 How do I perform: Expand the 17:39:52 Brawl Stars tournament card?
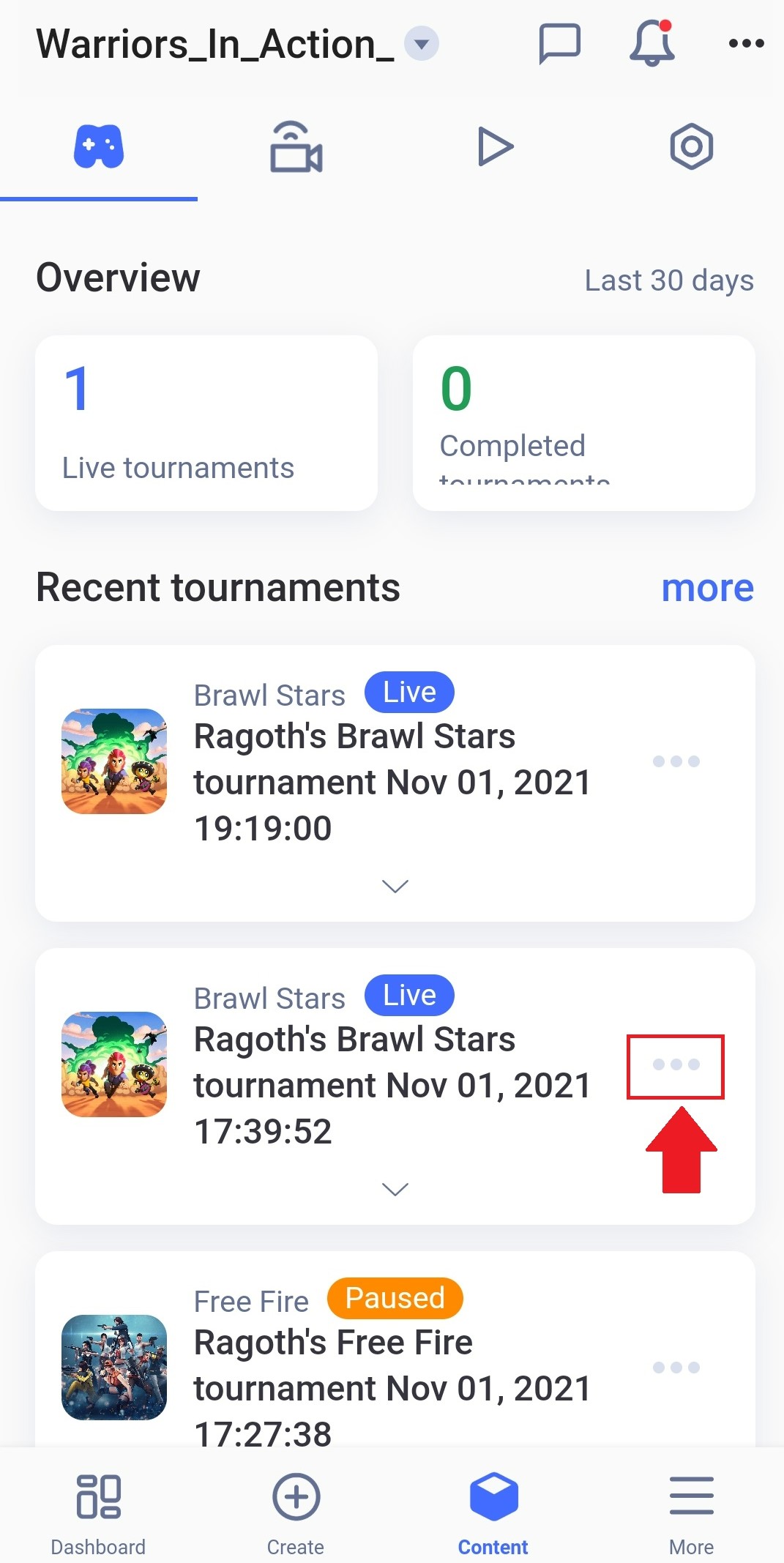(395, 1190)
